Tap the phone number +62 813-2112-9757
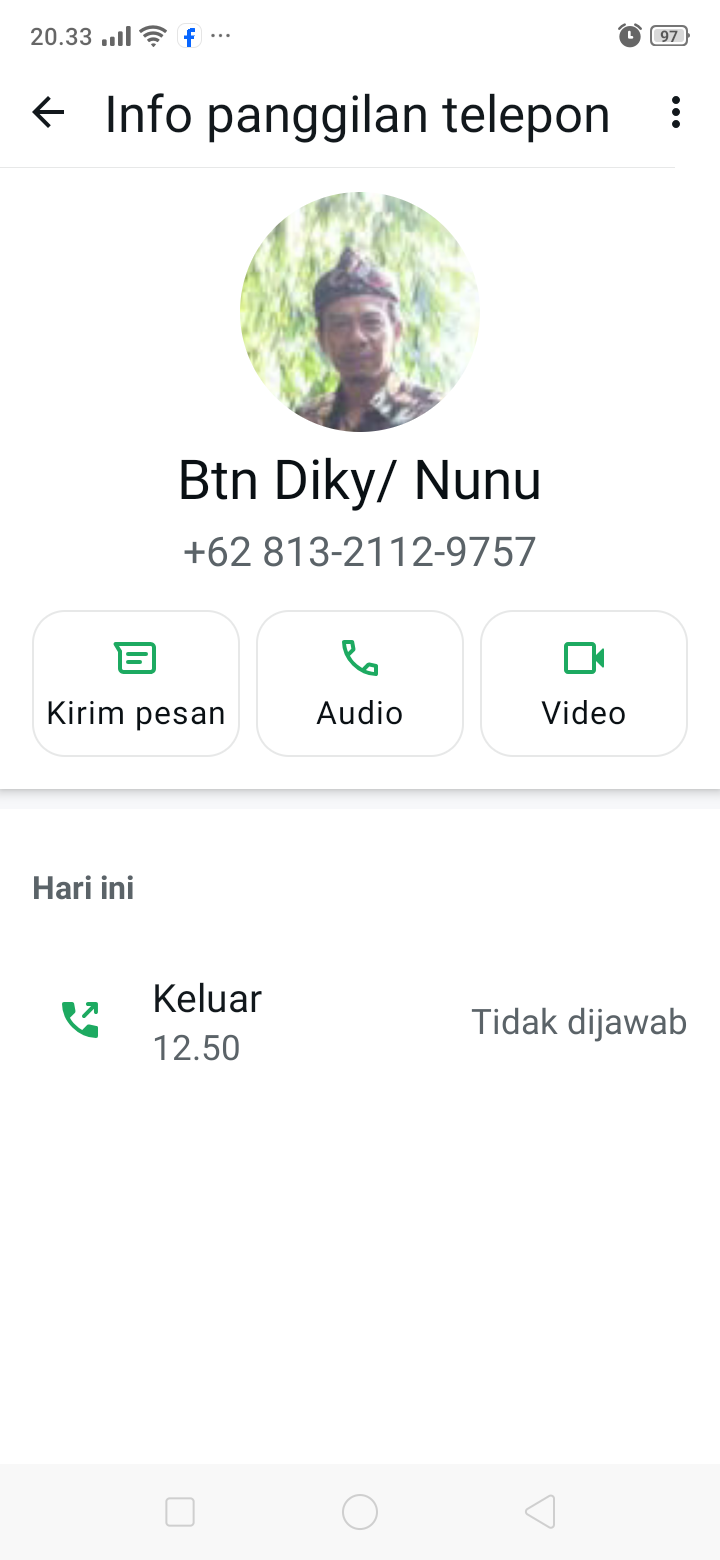The height and width of the screenshot is (1560, 720). [x=360, y=551]
